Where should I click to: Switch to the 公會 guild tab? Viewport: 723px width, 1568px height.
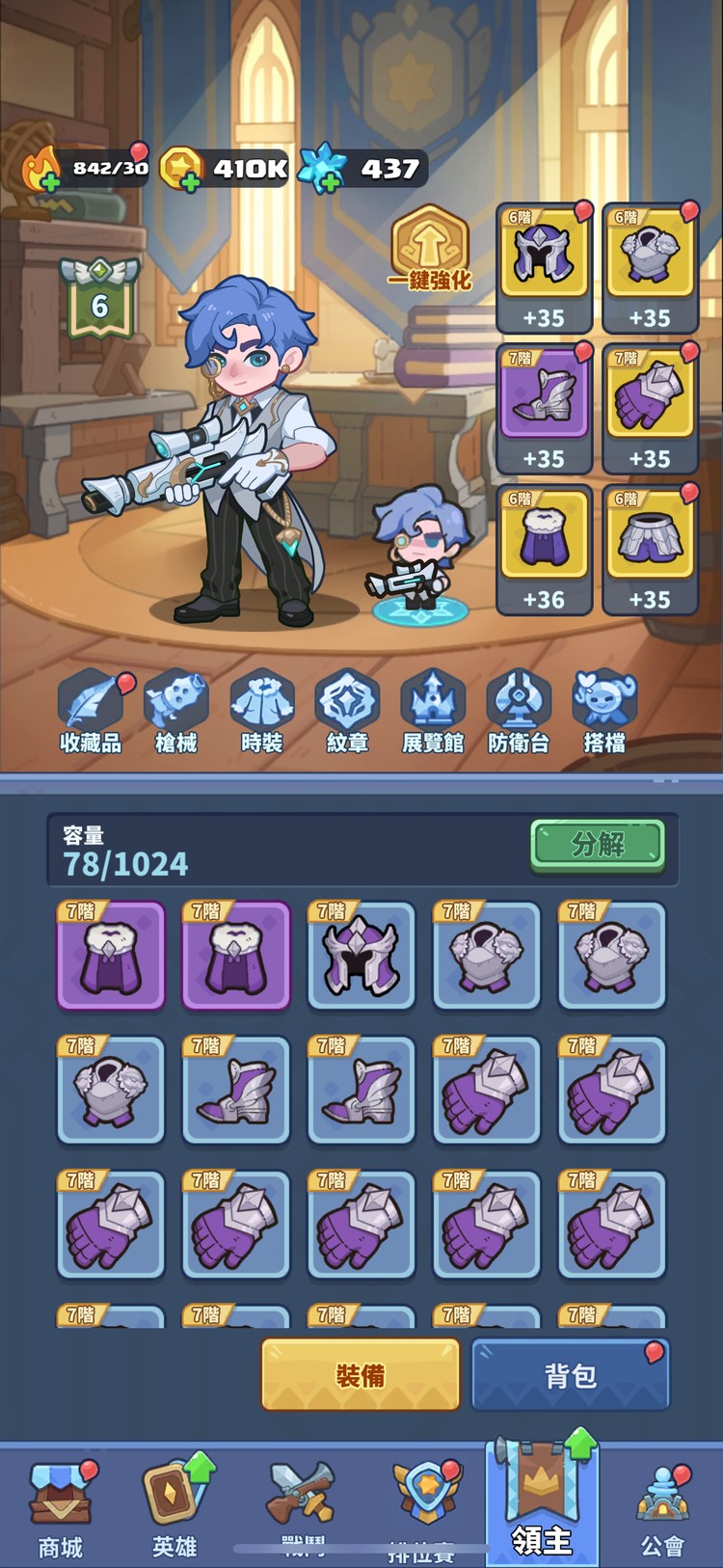coord(663,1510)
